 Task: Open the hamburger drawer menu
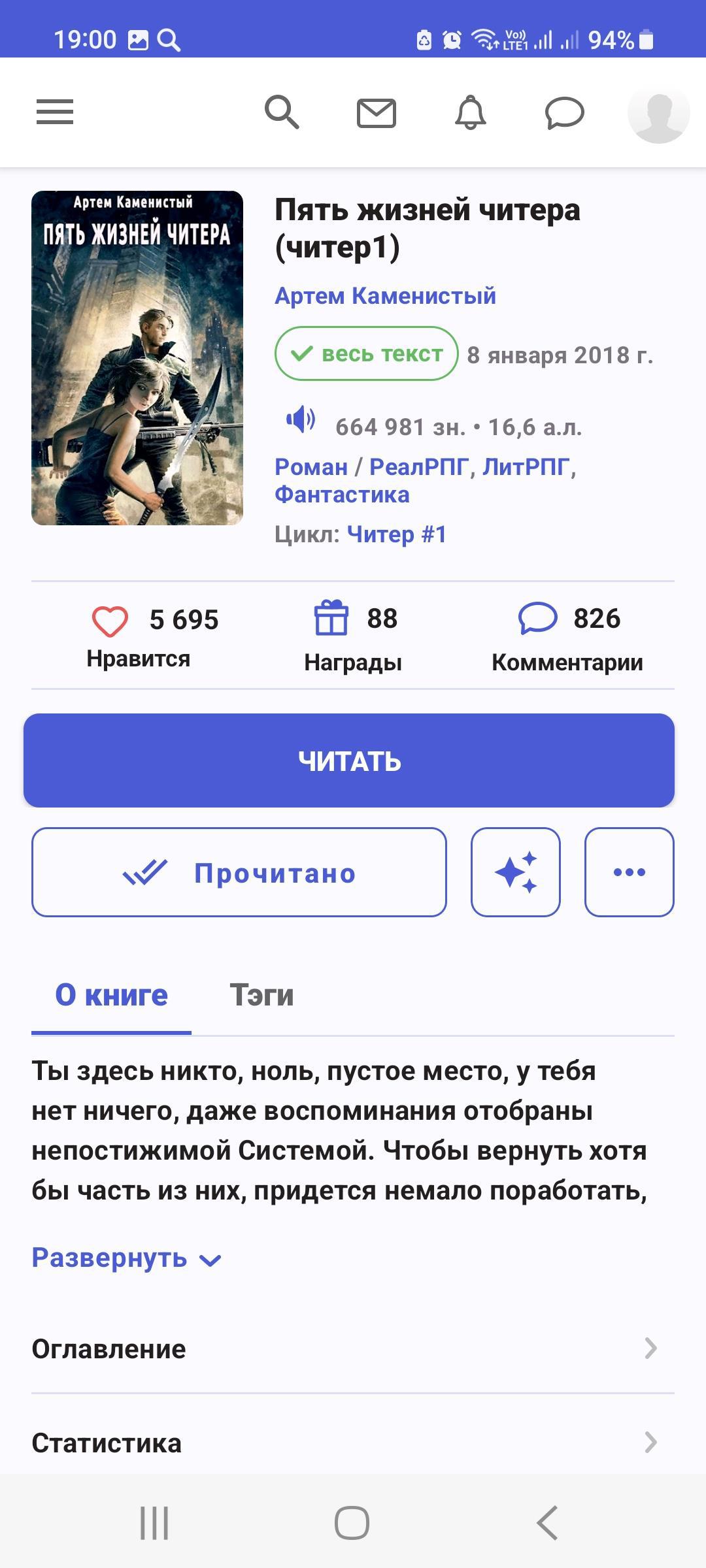55,112
